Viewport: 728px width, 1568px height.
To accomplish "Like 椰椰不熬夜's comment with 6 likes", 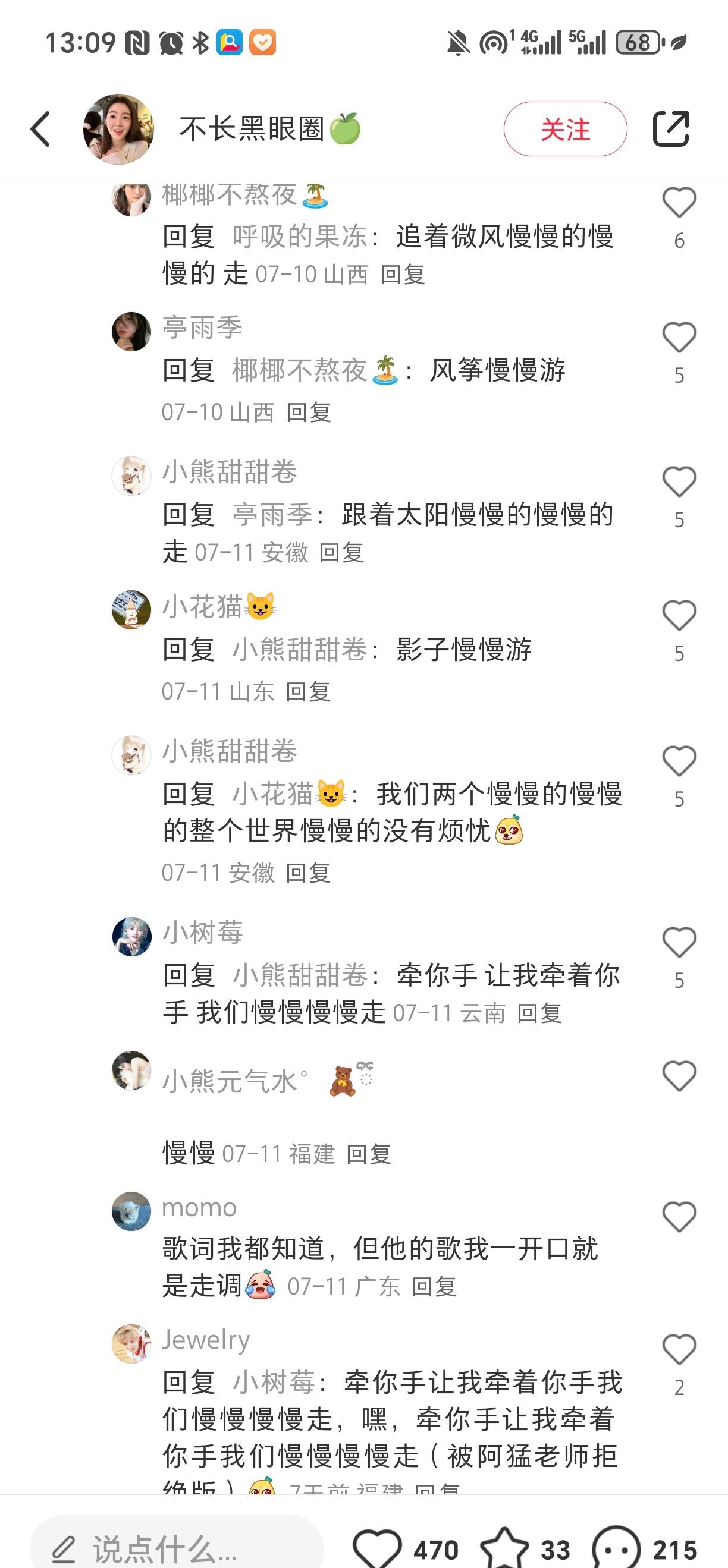I will (679, 203).
